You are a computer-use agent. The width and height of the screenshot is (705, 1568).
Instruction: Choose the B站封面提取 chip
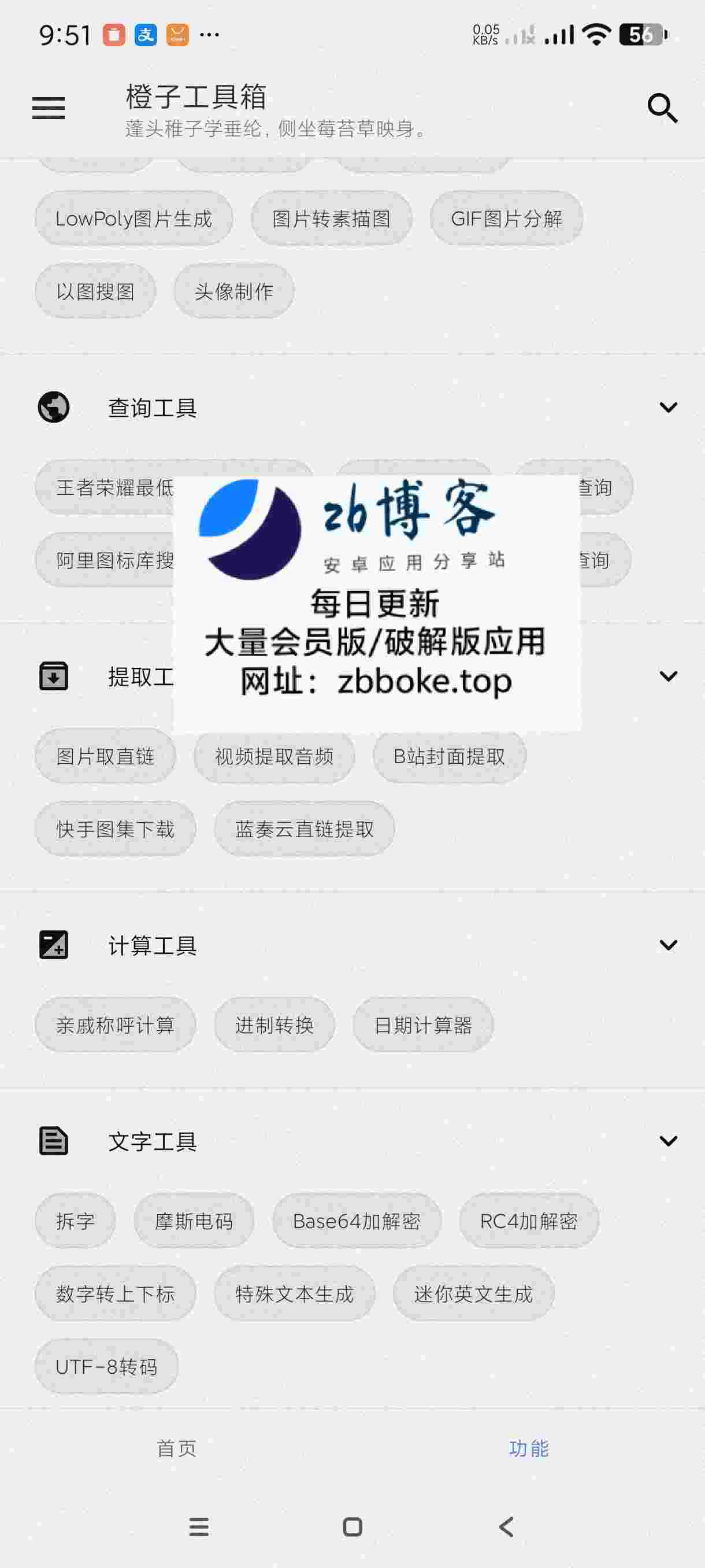[449, 756]
